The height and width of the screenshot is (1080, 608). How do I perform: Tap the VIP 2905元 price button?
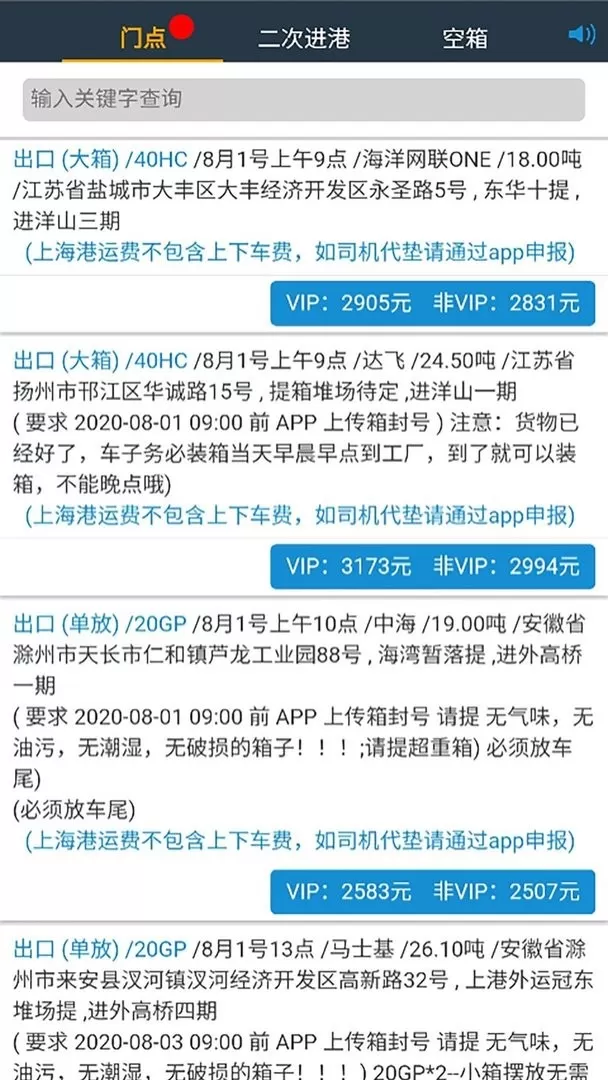[x=432, y=303]
